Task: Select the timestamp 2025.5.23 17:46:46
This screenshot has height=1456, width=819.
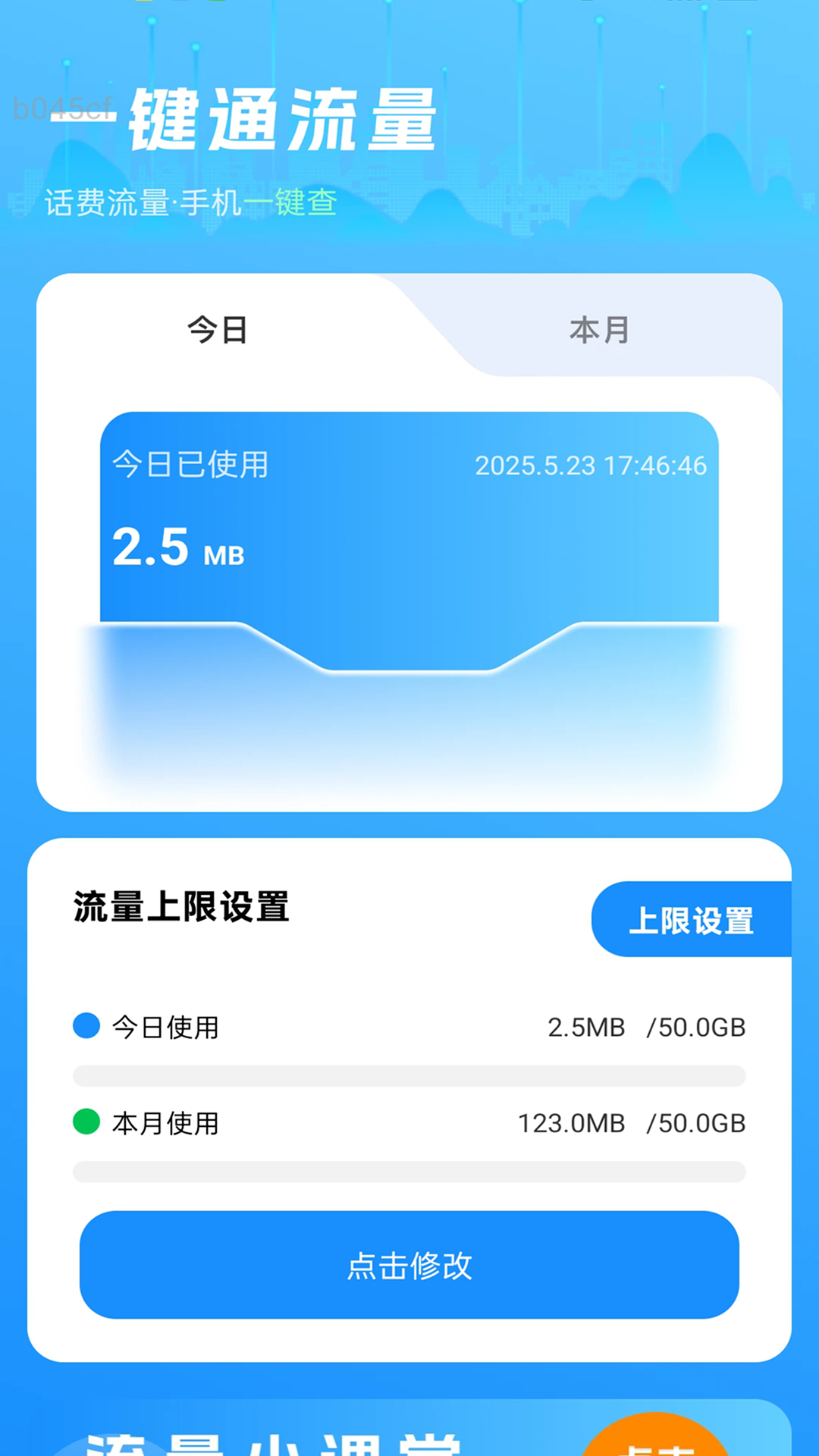Action: tap(590, 467)
